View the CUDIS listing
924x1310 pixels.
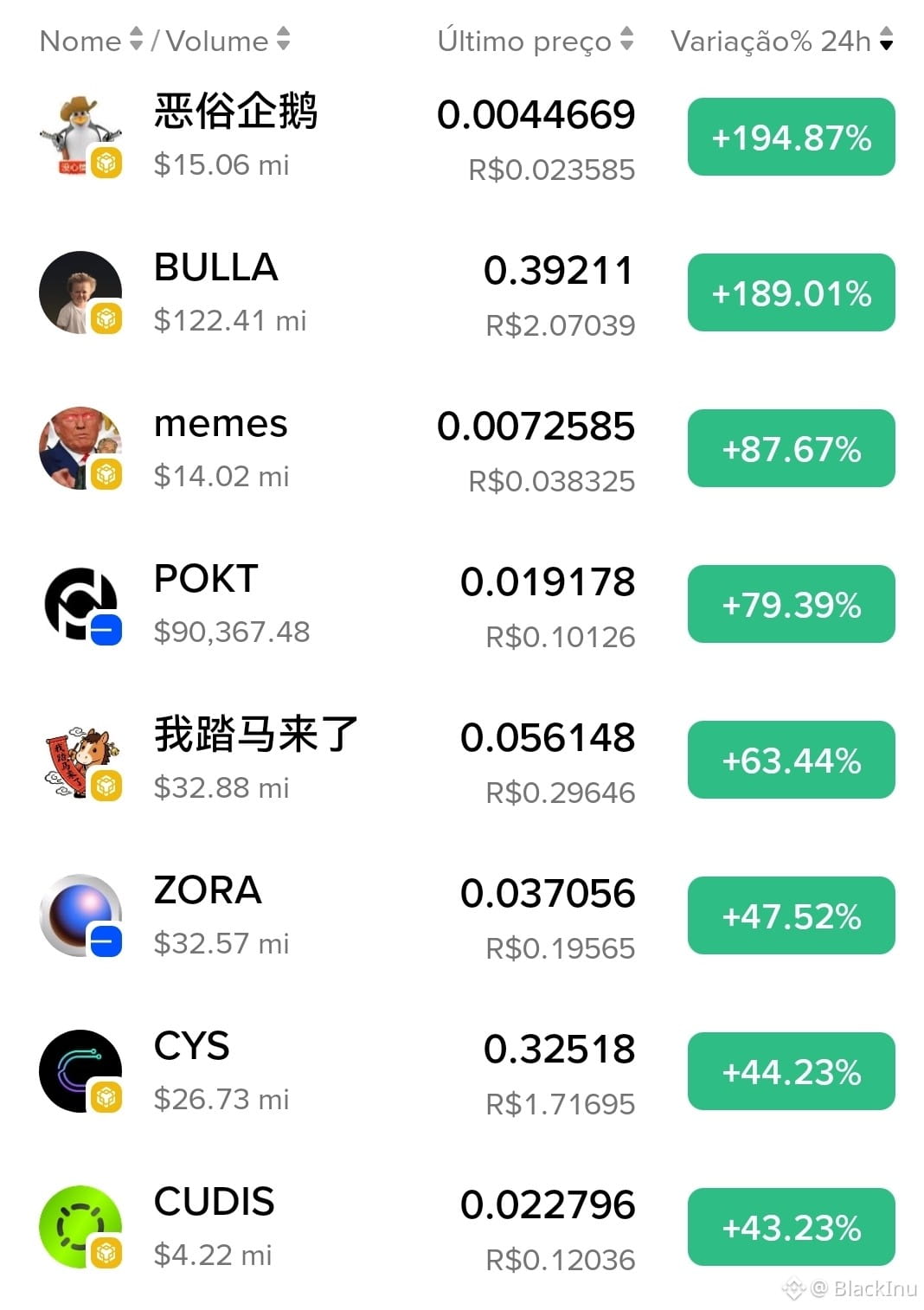(214, 1203)
